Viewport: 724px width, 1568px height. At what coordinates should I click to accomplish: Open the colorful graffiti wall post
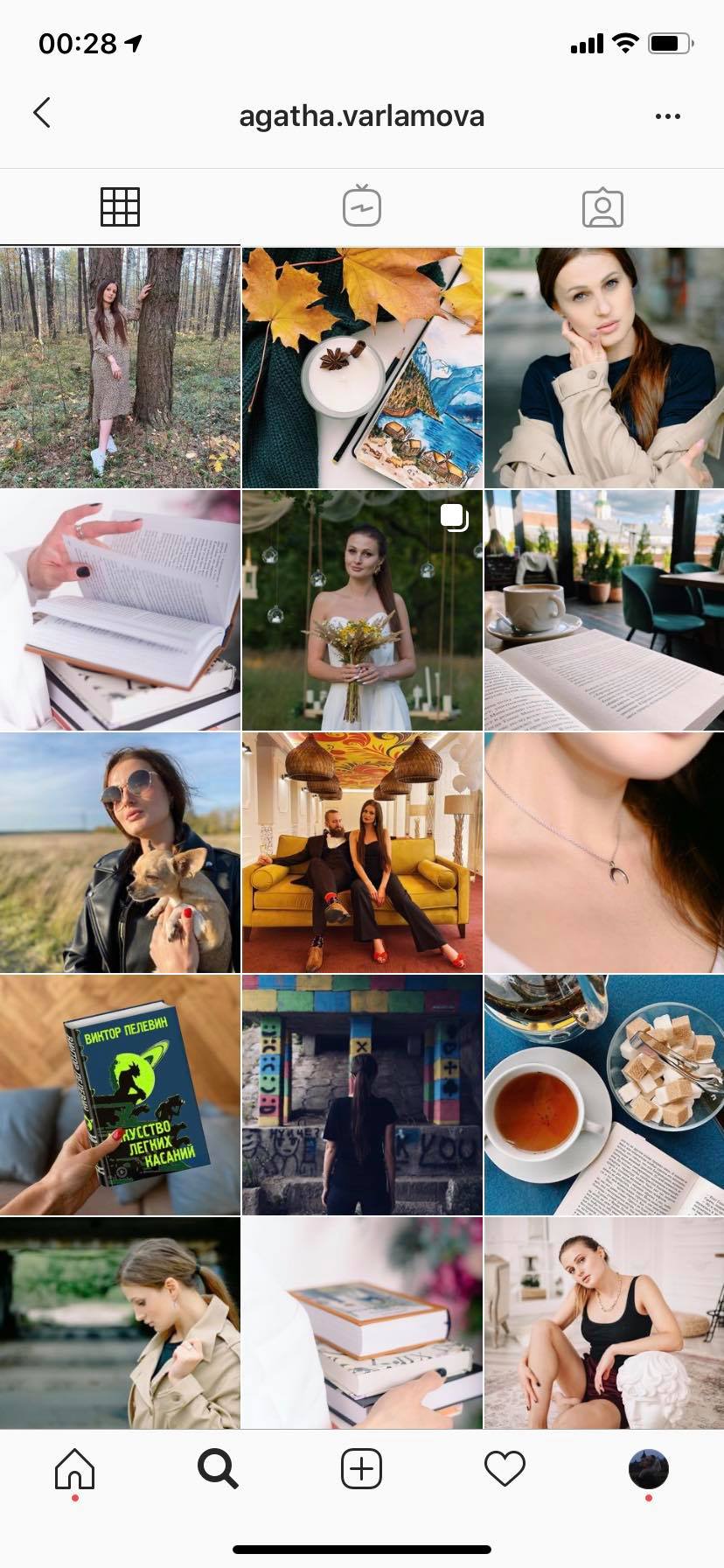point(362,1095)
